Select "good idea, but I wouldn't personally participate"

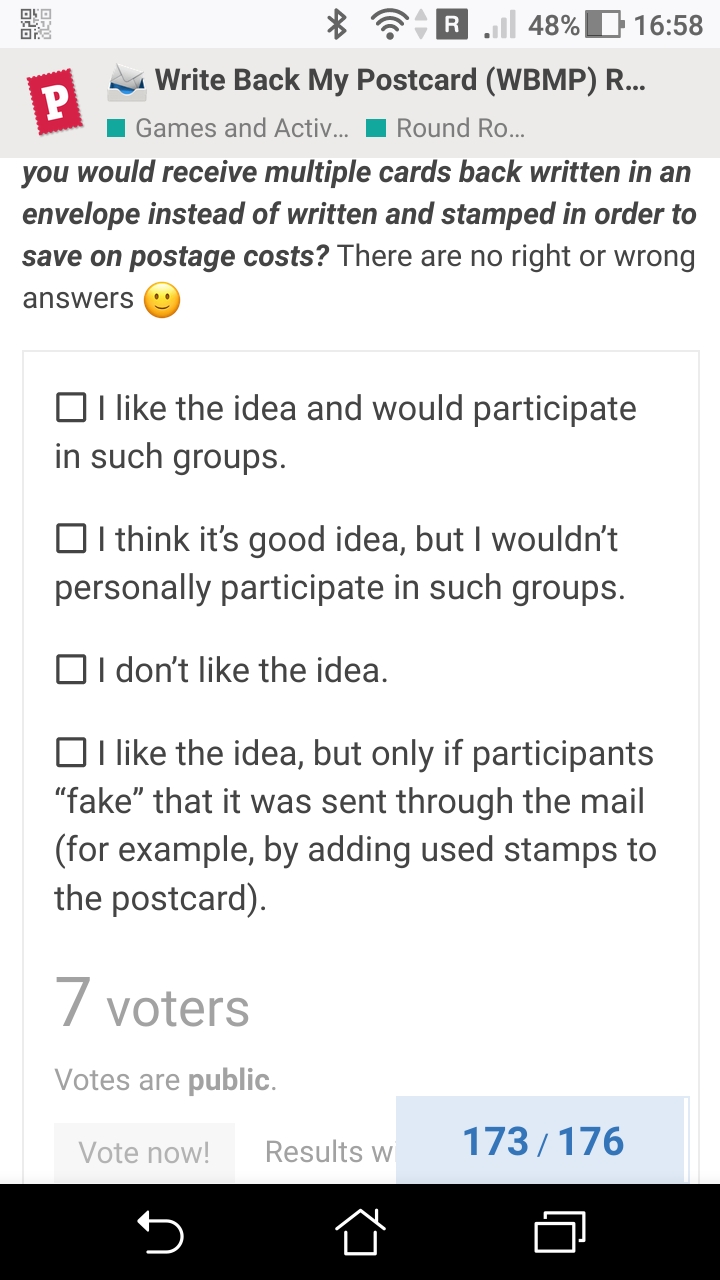[71, 539]
